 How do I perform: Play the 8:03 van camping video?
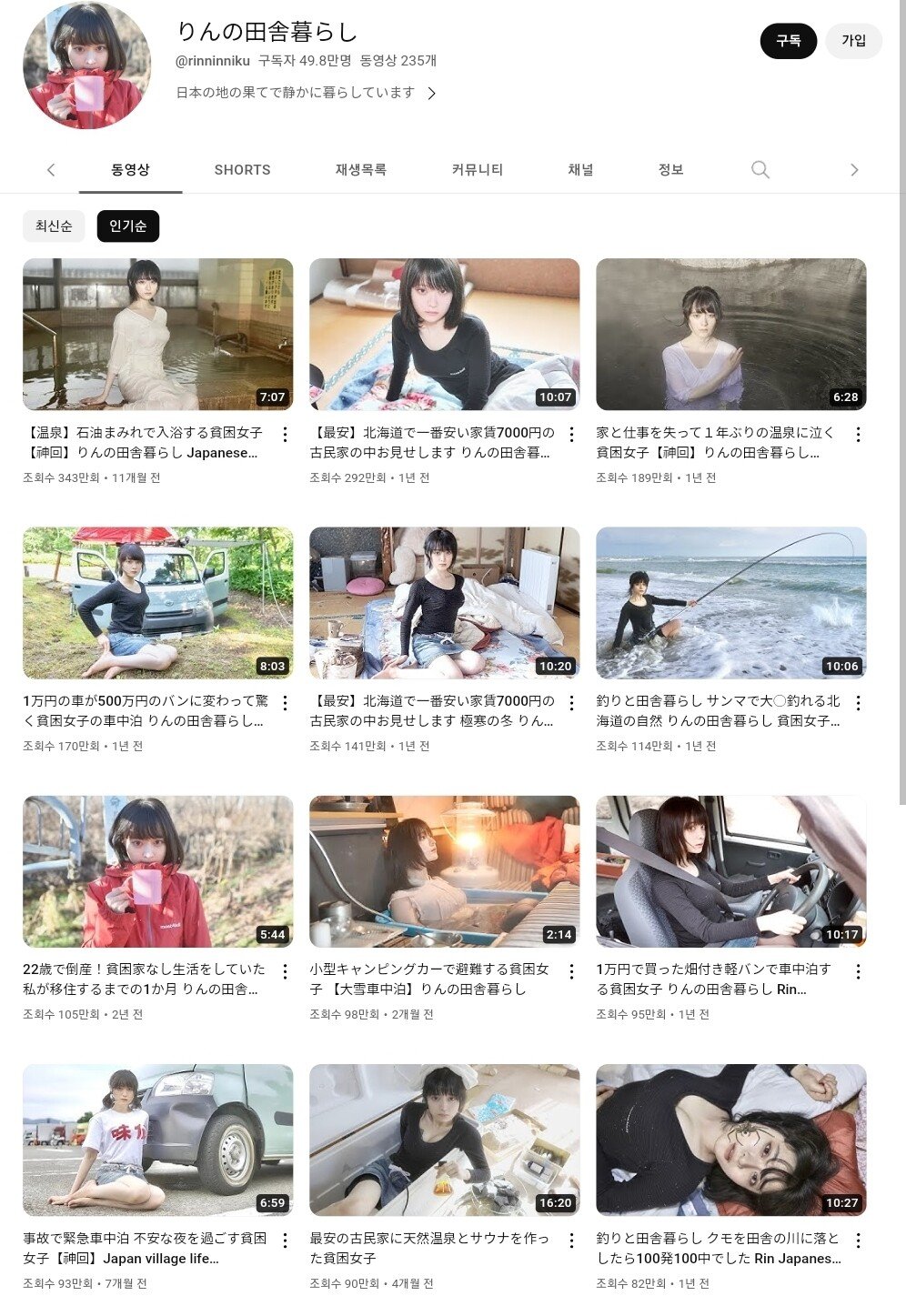(157, 602)
